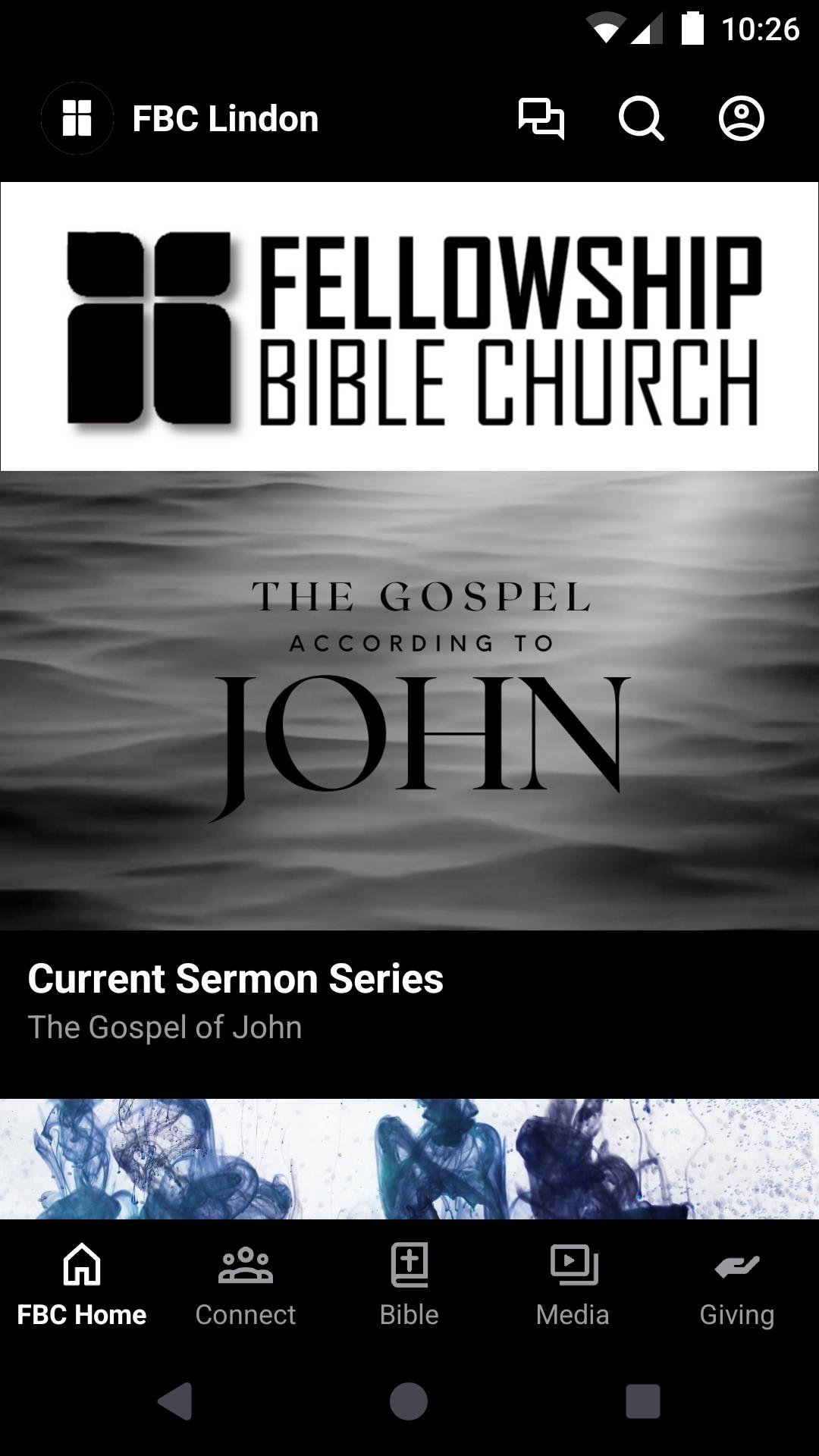Open the blue ink artwork card
819x1456 pixels.
pos(409,1159)
